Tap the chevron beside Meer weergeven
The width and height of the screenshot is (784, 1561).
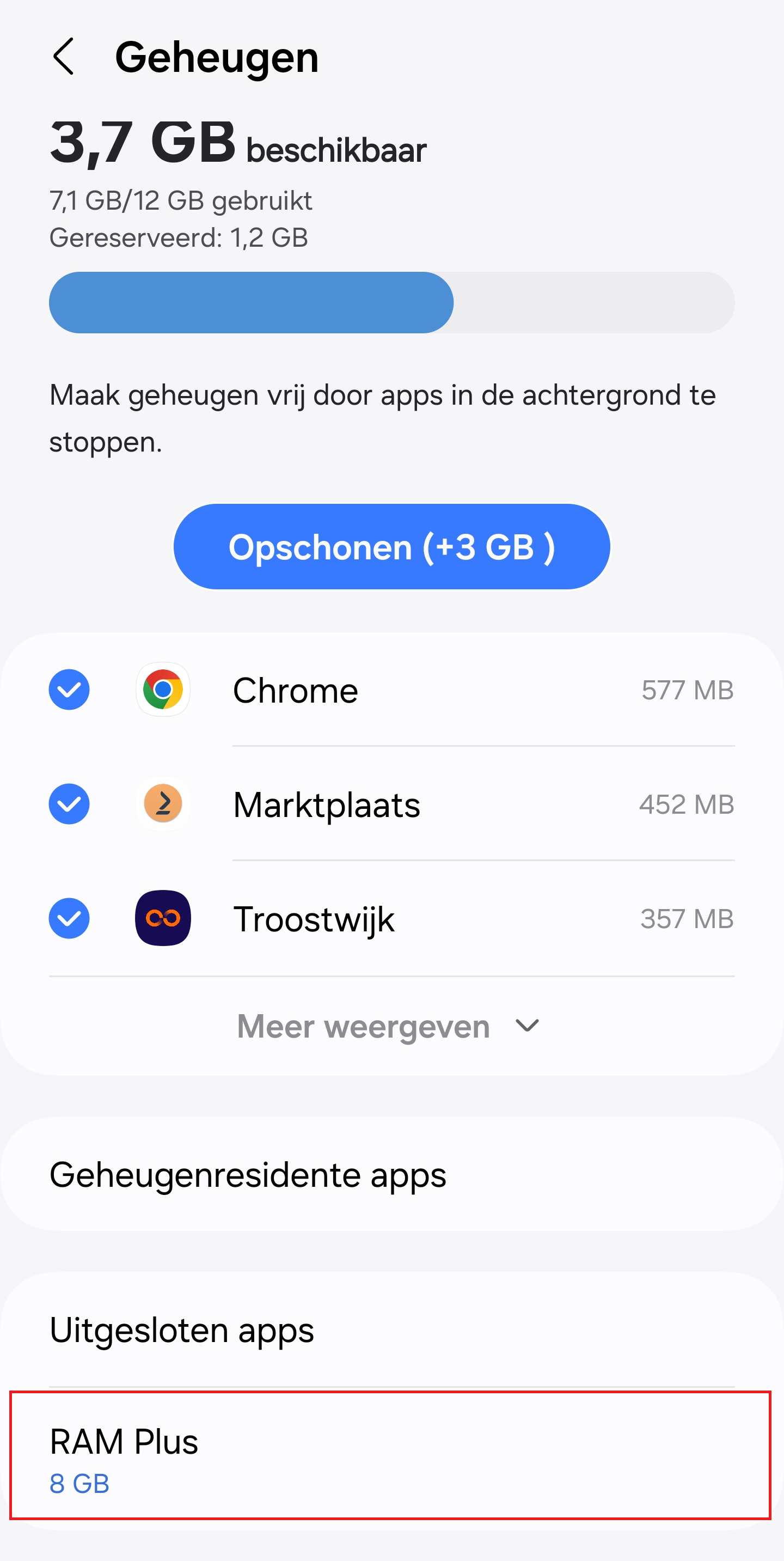[x=526, y=1025]
